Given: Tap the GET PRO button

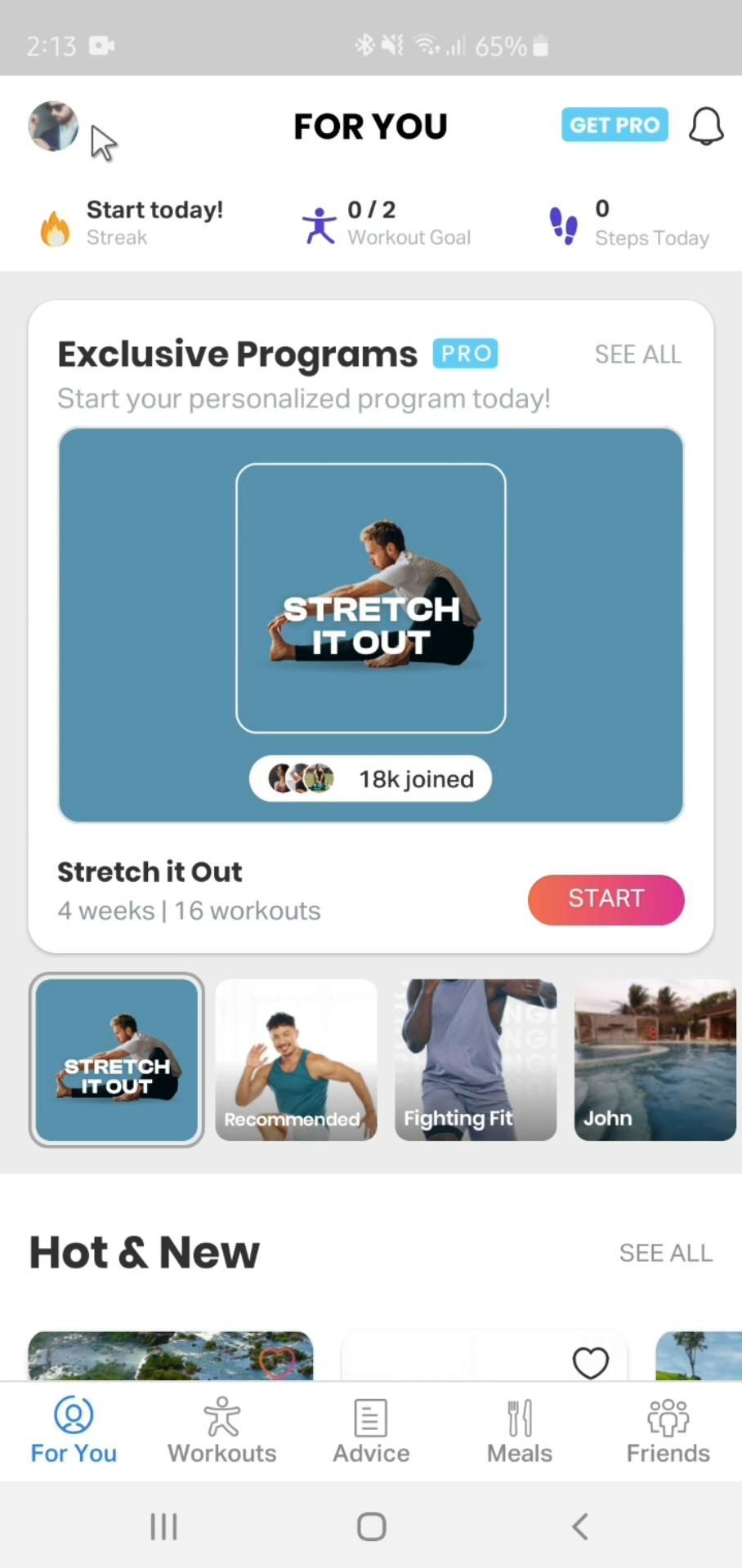Looking at the screenshot, I should [615, 125].
